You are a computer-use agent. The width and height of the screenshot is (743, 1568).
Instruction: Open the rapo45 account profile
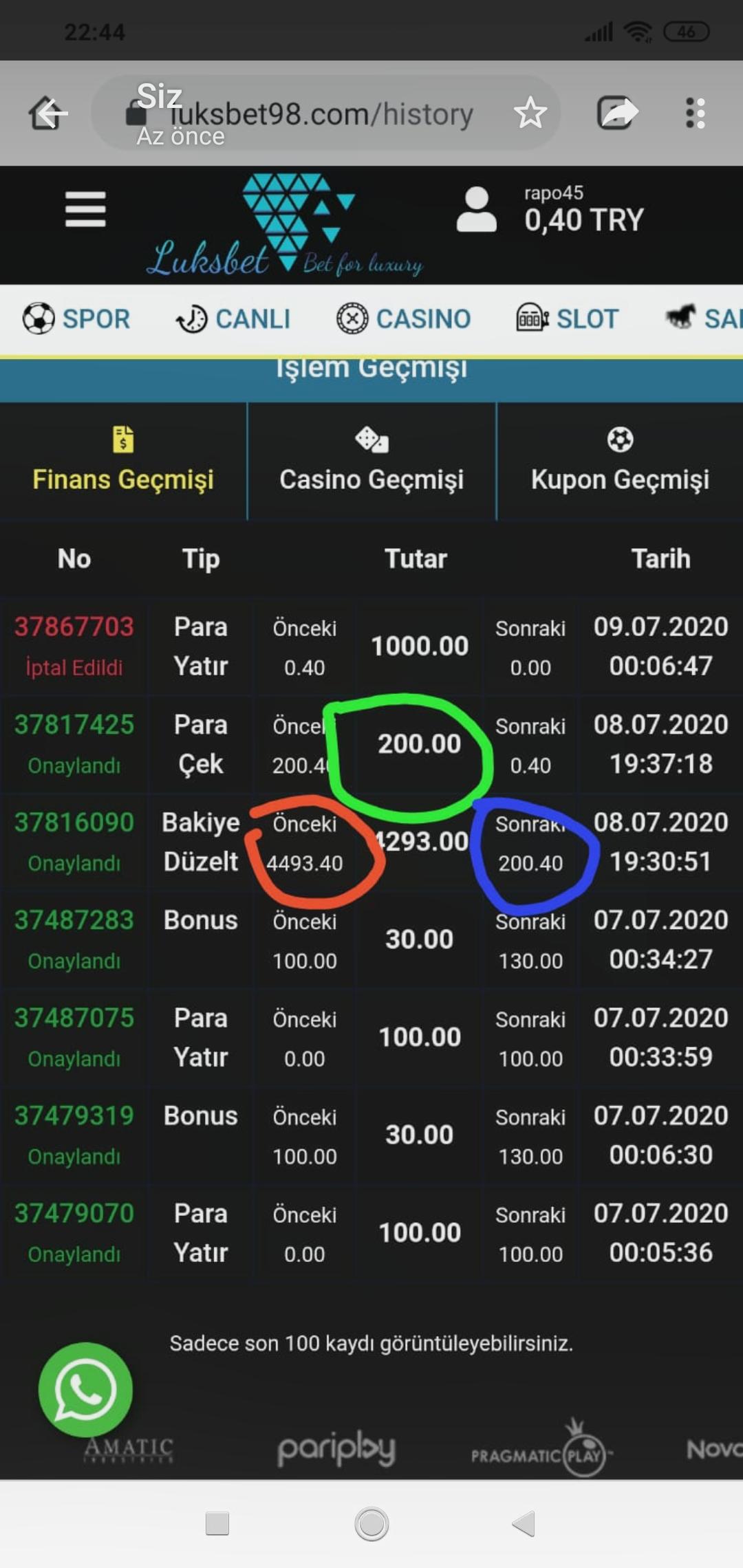476,210
